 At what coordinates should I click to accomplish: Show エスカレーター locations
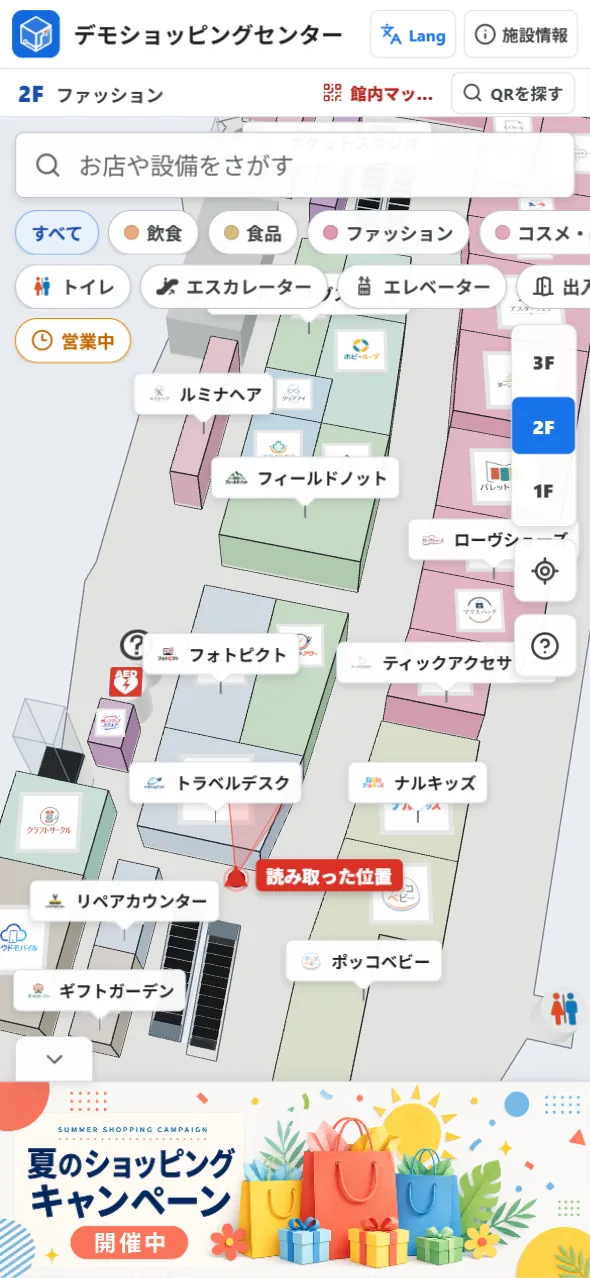pyautogui.click(x=234, y=287)
